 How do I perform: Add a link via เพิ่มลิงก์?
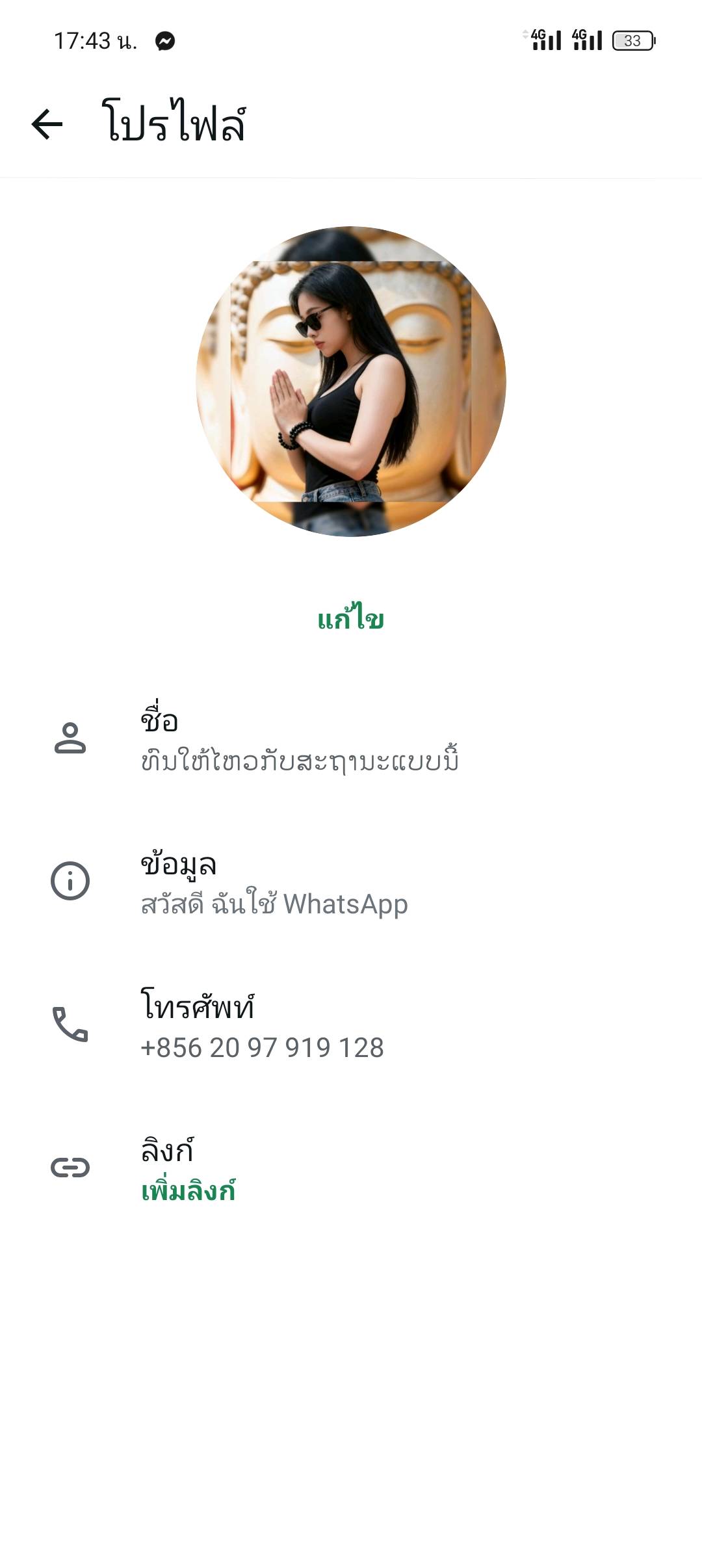click(188, 1191)
